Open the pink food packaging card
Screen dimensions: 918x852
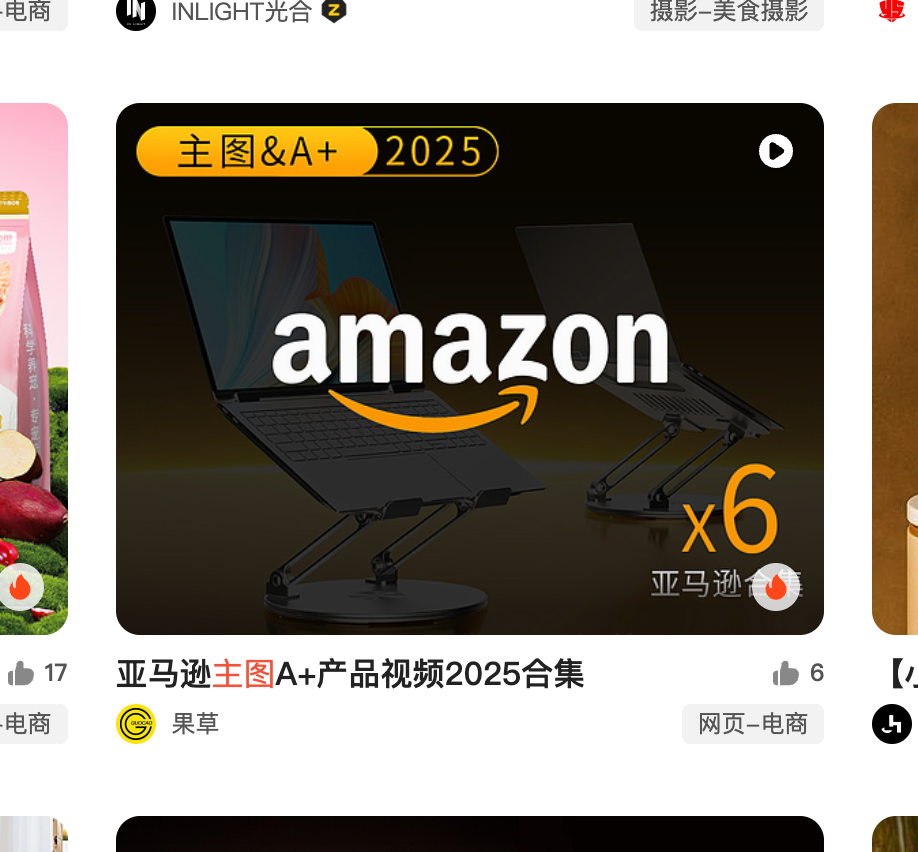(32, 370)
